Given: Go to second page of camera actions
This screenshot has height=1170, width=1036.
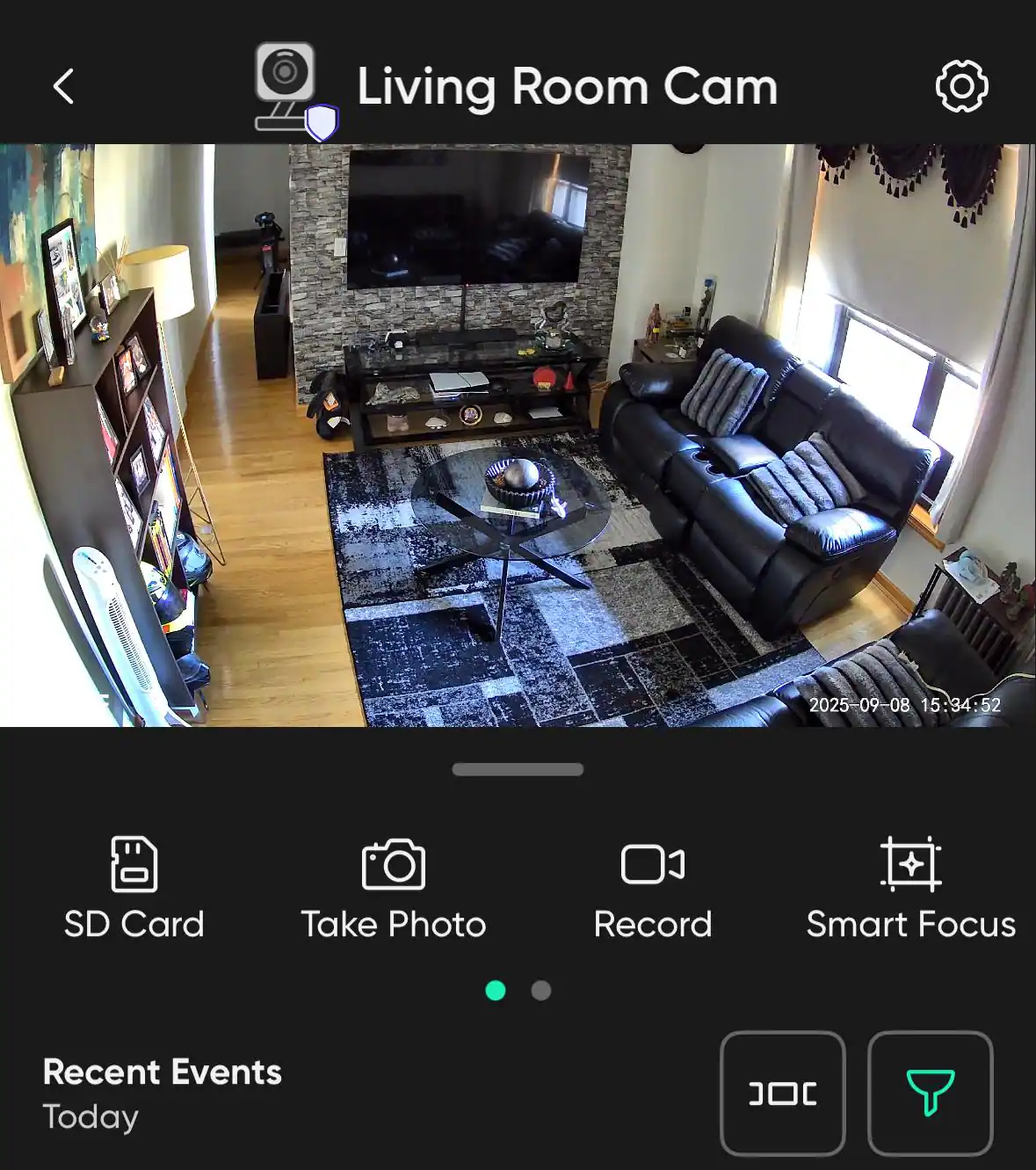Looking at the screenshot, I should [541, 991].
